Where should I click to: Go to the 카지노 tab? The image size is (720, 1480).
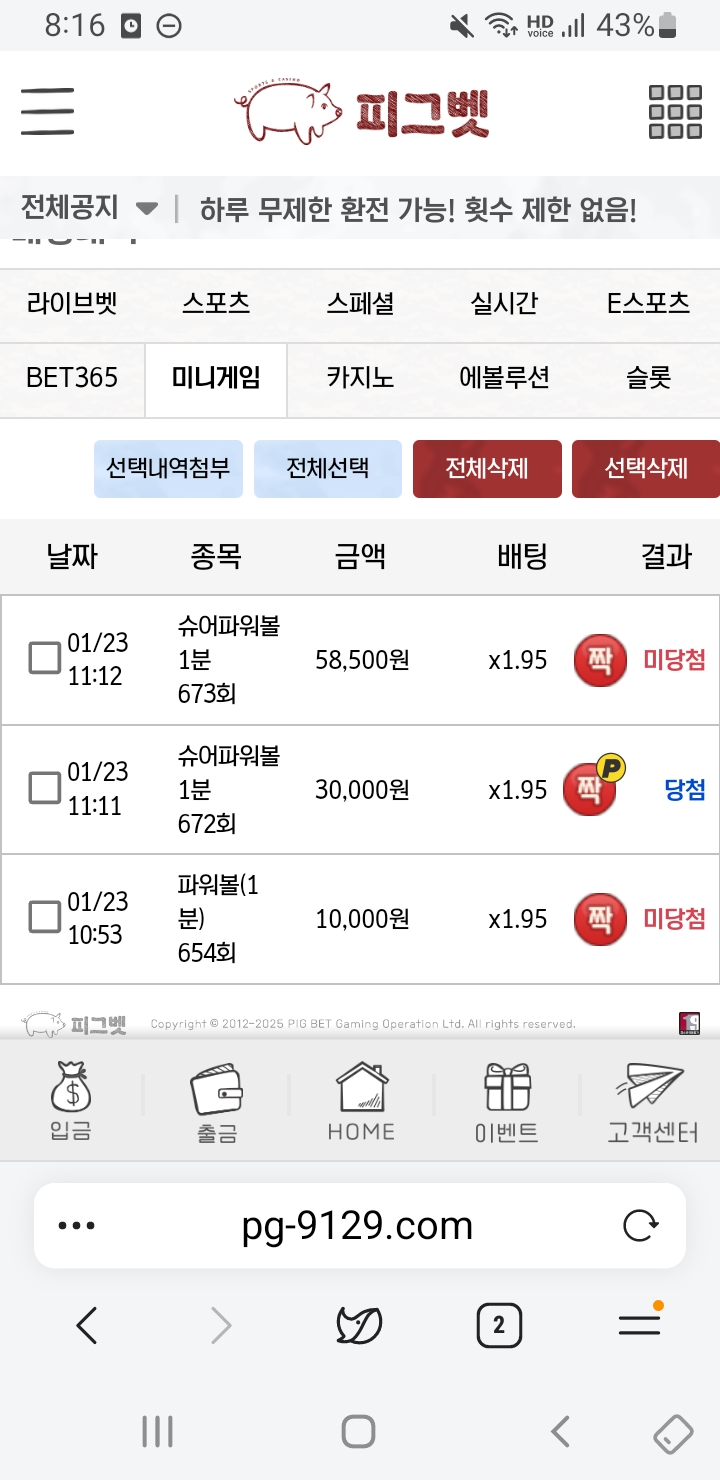360,378
